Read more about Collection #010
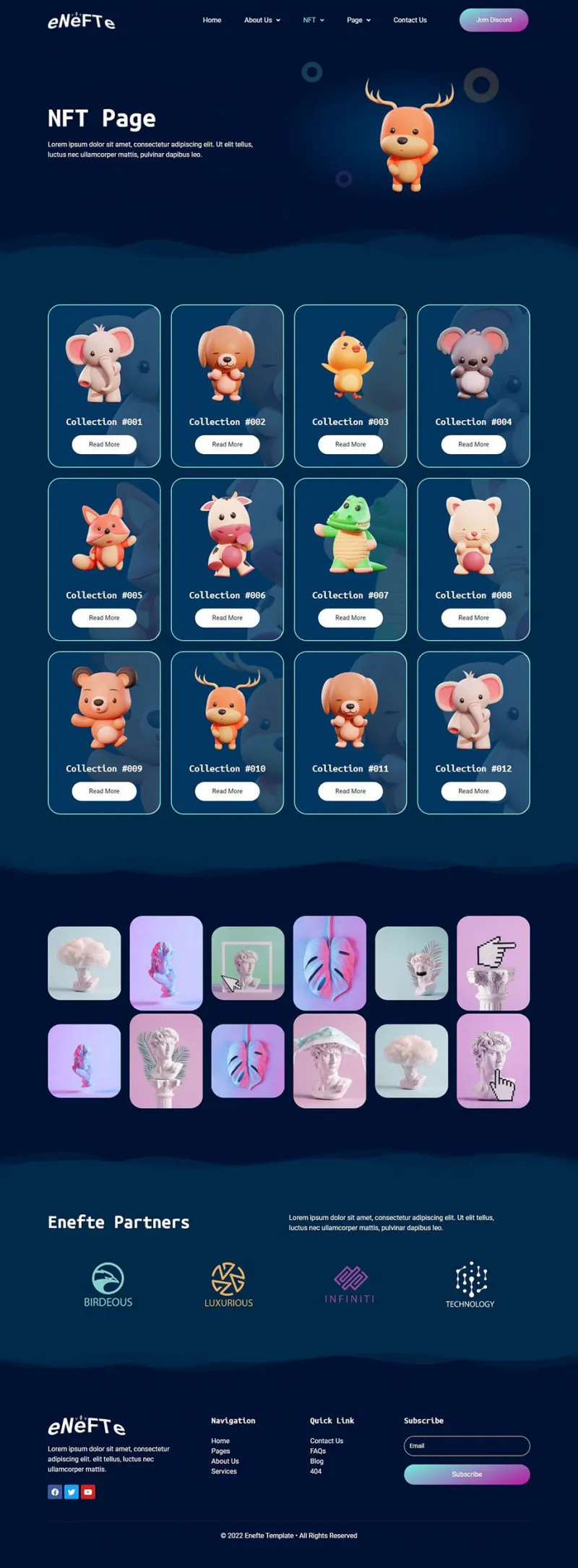This screenshot has height=1568, width=578. click(227, 791)
